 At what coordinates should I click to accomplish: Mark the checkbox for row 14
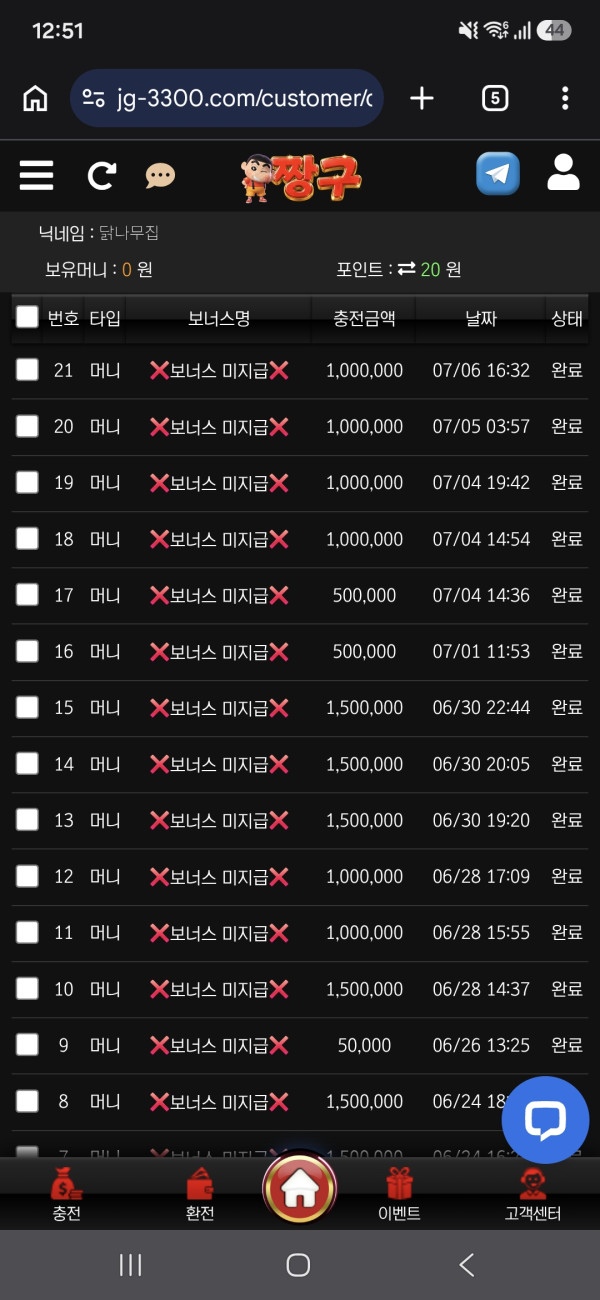tap(27, 764)
